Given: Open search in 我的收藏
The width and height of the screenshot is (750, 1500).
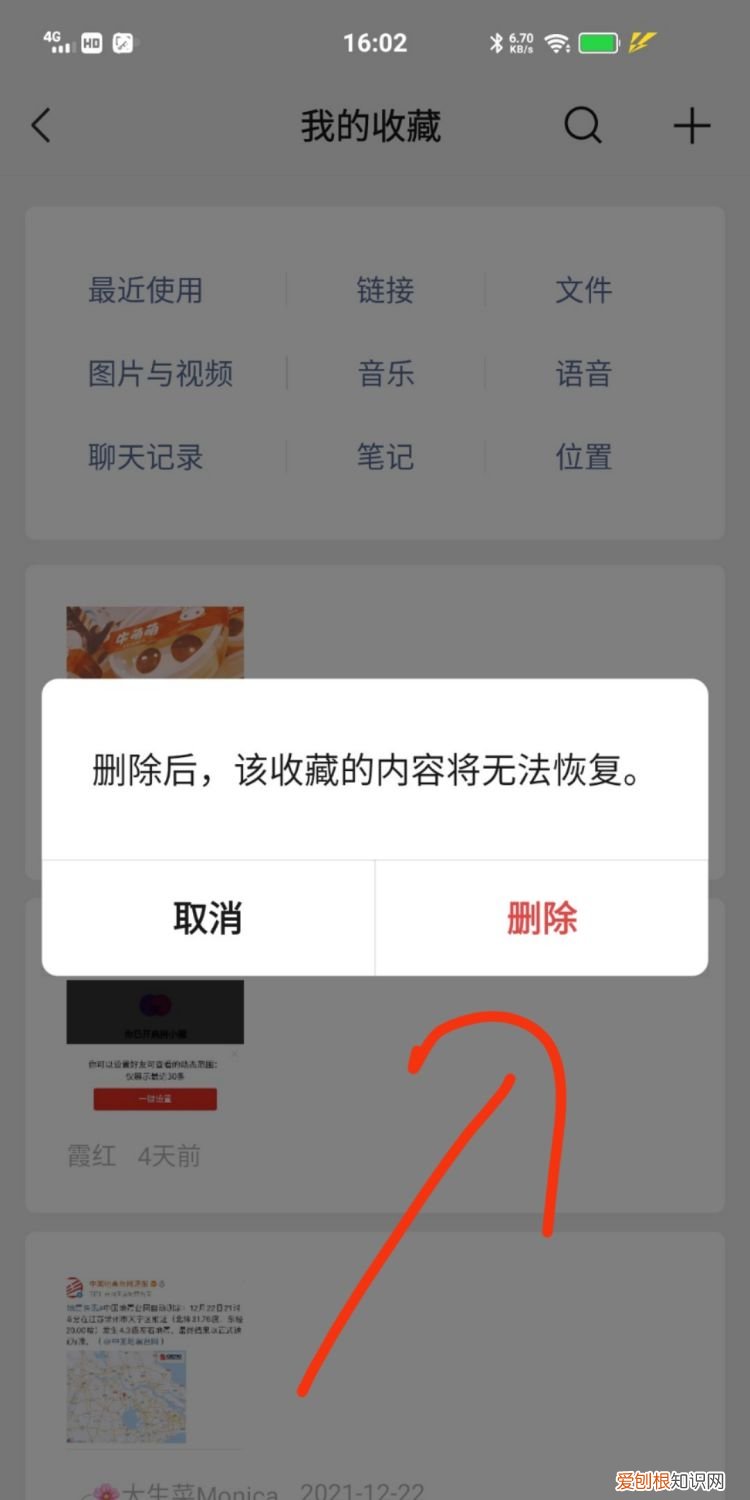Looking at the screenshot, I should coord(582,125).
